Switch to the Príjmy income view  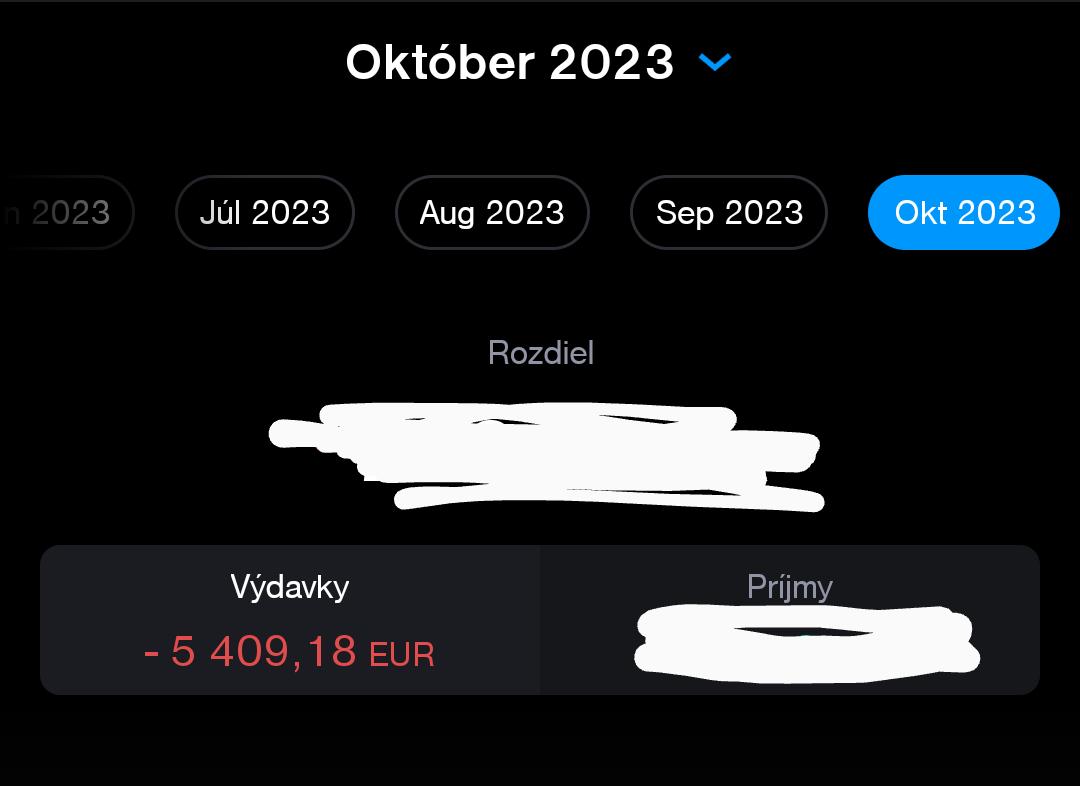790,620
